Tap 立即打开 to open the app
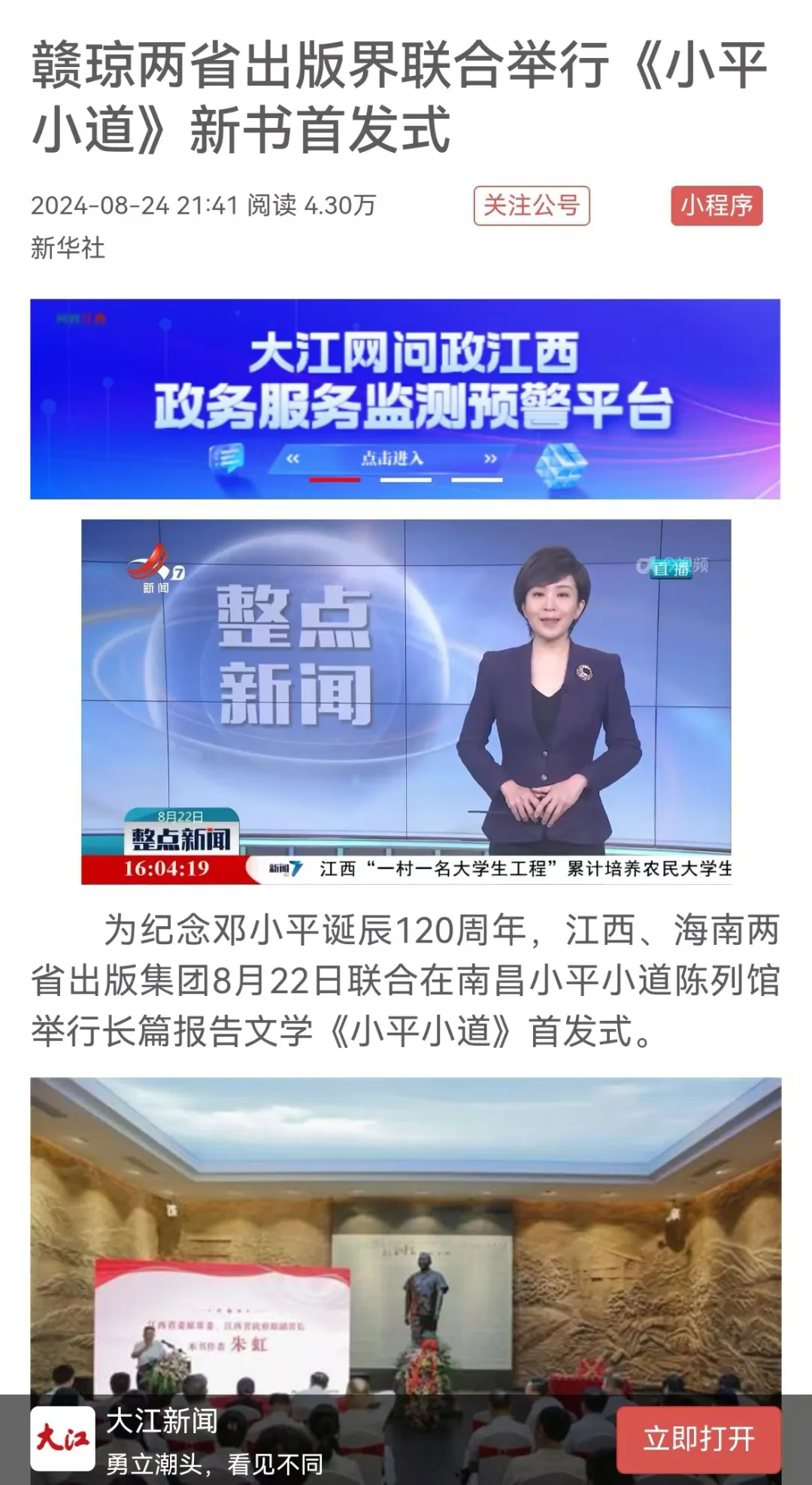 [x=698, y=1439]
